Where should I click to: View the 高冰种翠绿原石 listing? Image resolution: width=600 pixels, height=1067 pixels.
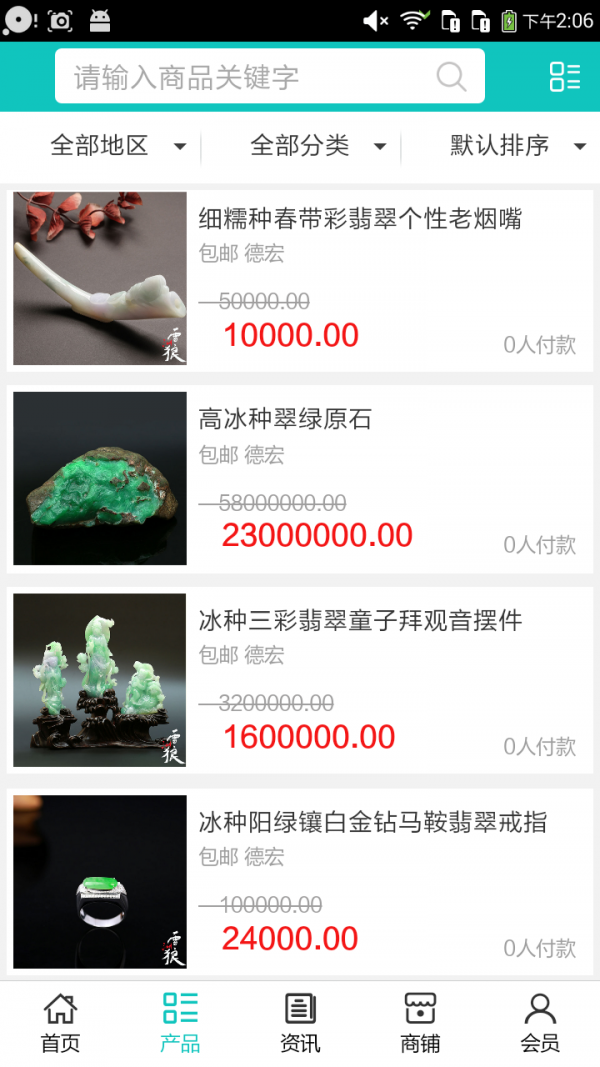(x=285, y=419)
